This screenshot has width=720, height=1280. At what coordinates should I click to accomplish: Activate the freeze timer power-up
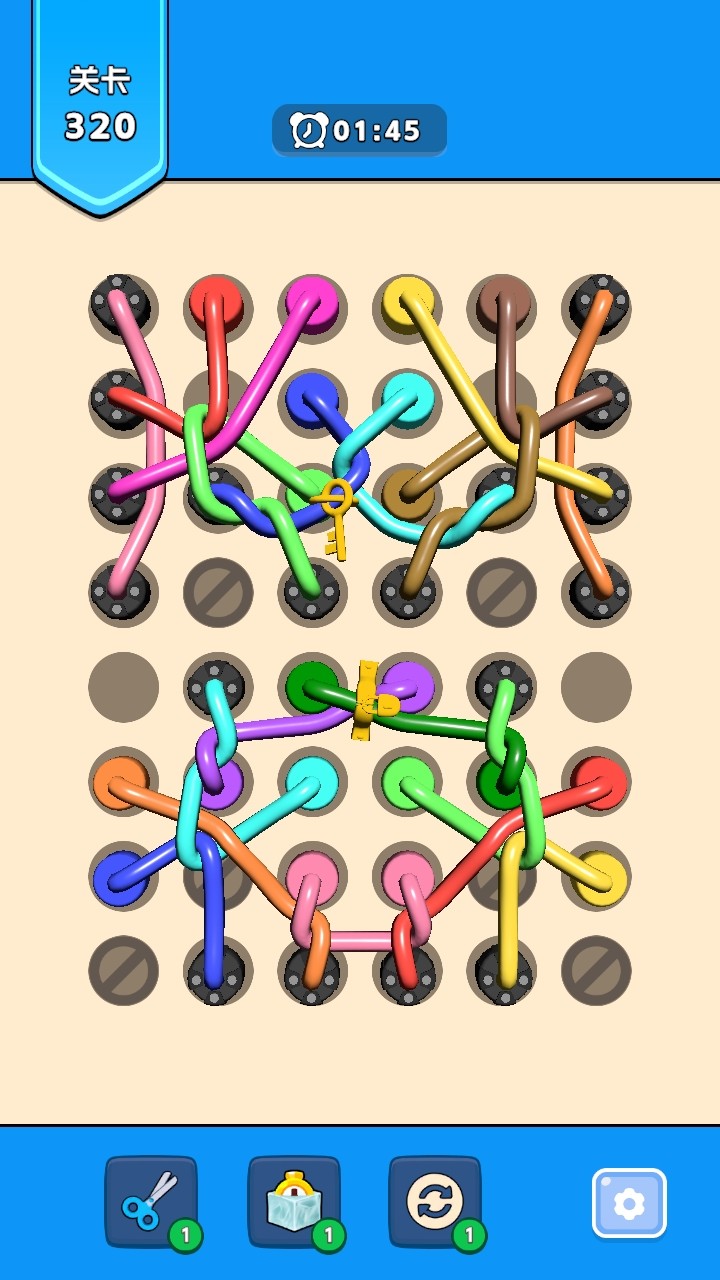click(x=293, y=1202)
